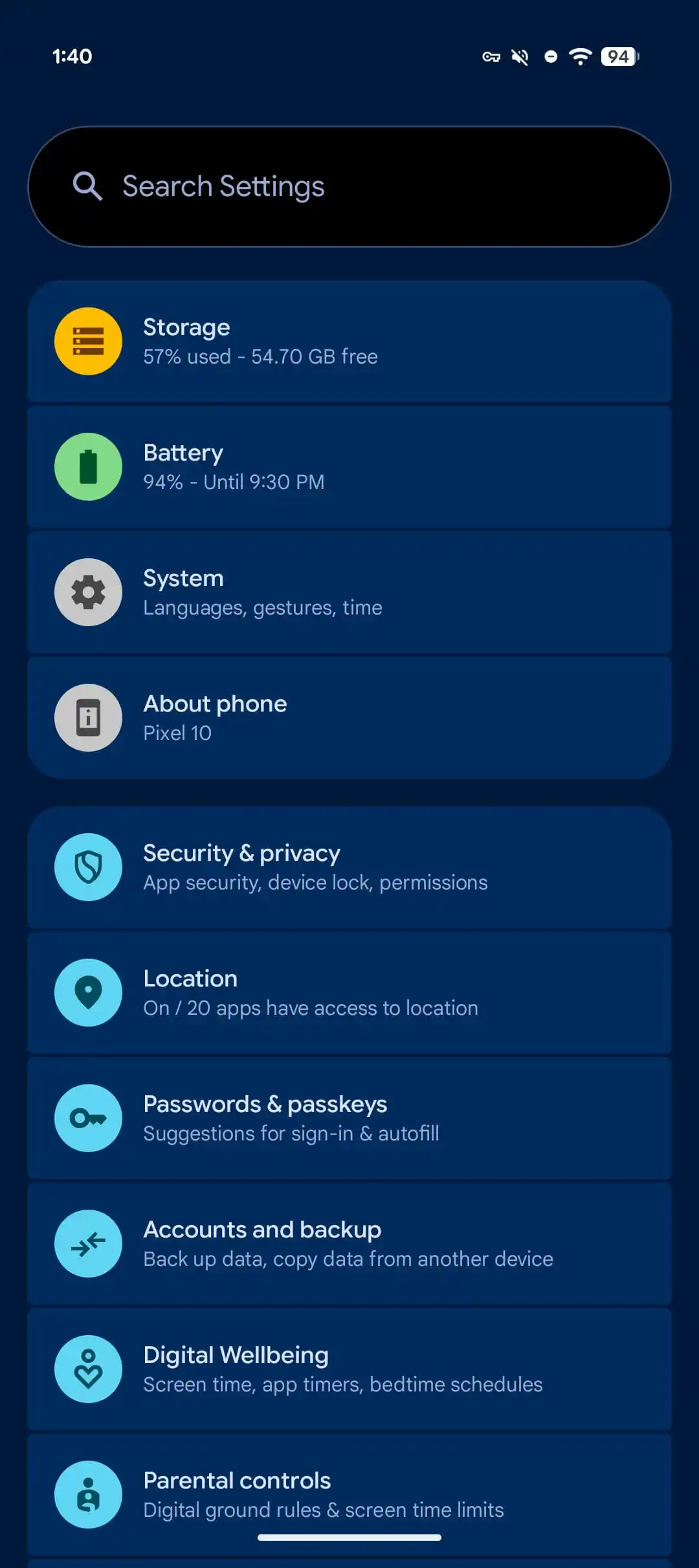Tap the Accounts and backup icon

(88, 1243)
